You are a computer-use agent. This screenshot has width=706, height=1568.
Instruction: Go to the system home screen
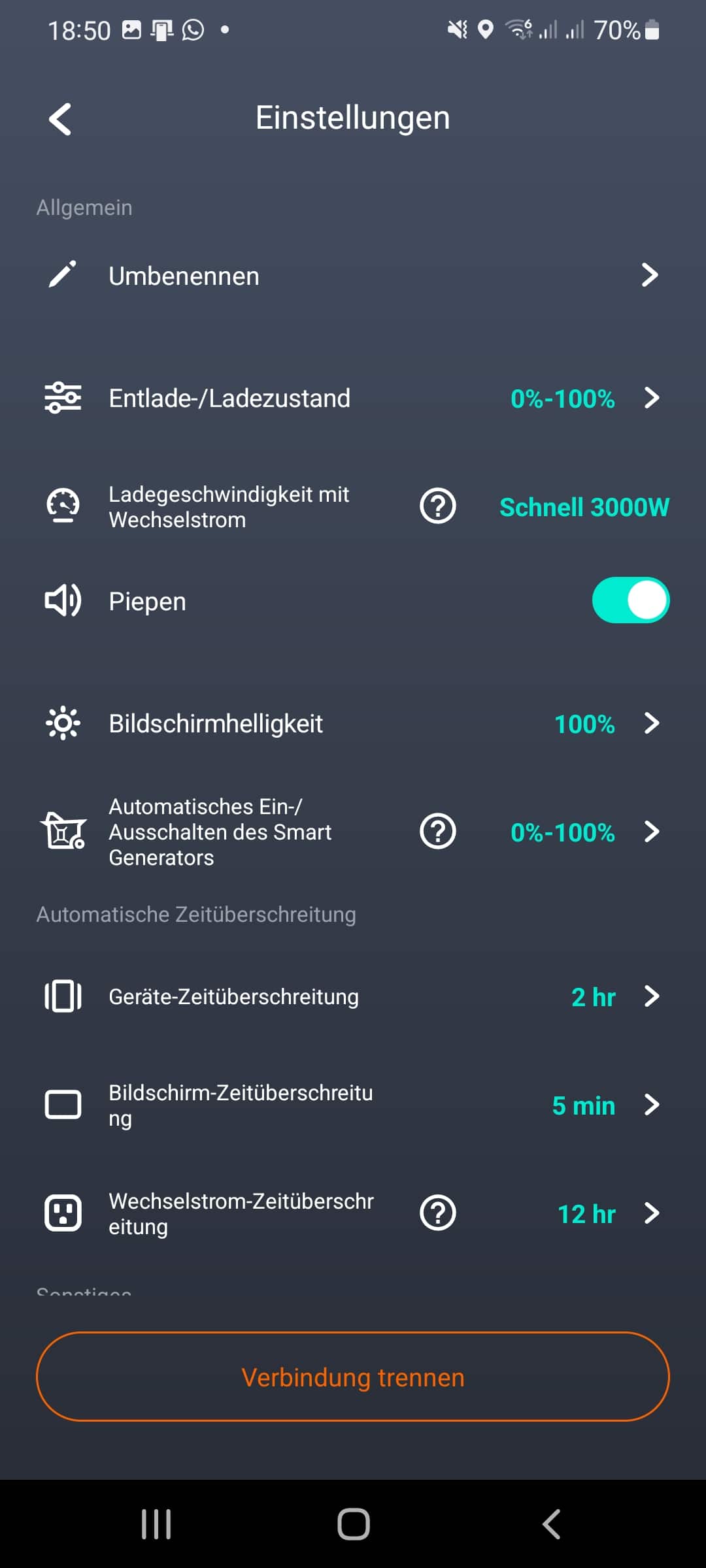pos(353,1524)
